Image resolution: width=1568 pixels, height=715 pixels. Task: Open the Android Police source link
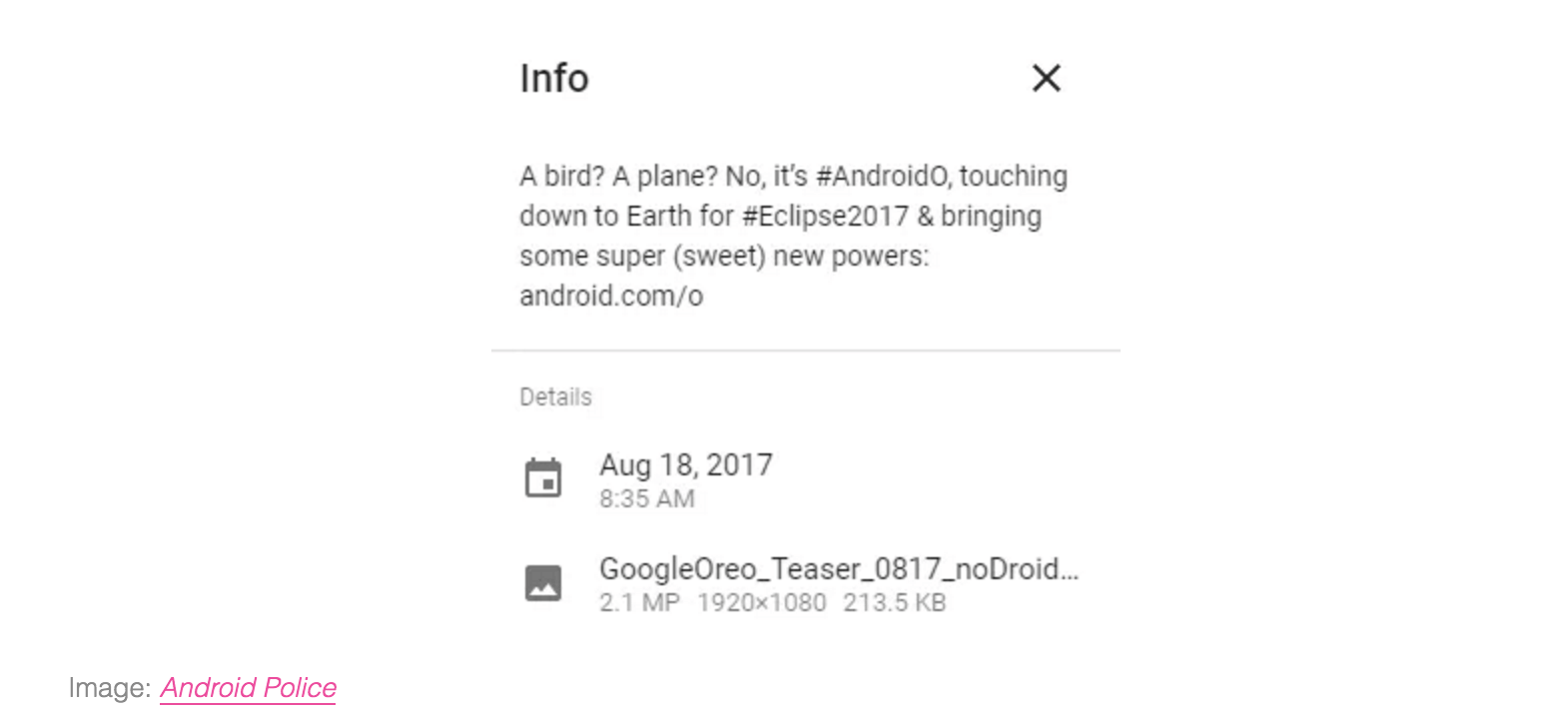248,688
